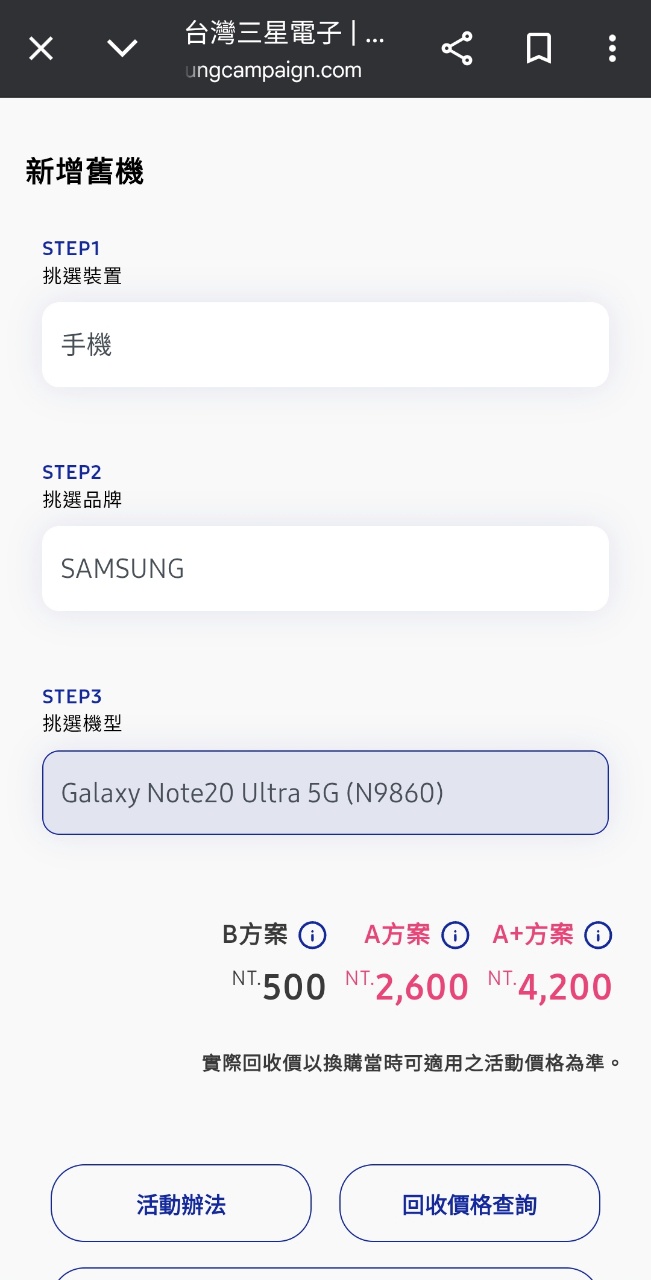Image resolution: width=651 pixels, height=1280 pixels.
Task: View info for A方案
Action: click(x=455, y=936)
